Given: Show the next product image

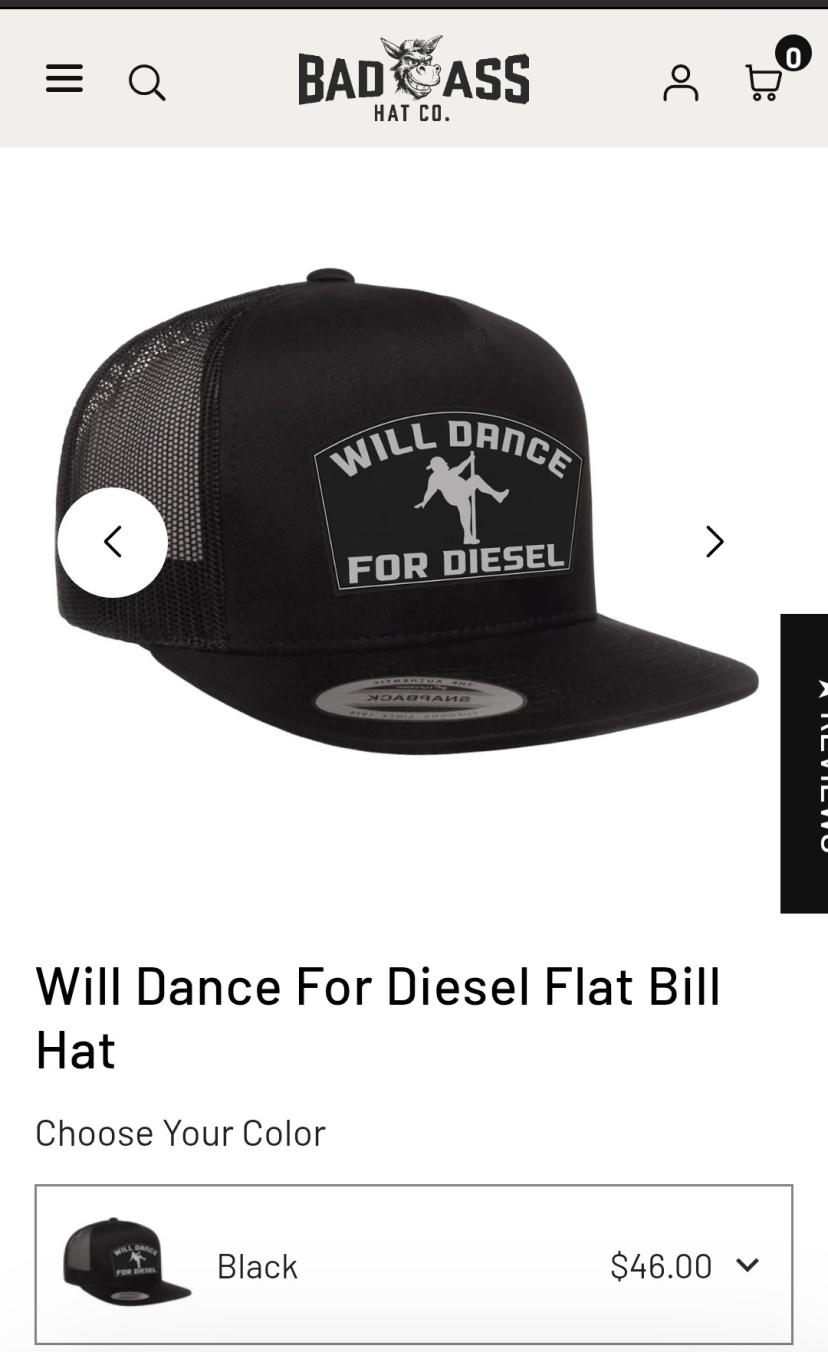Looking at the screenshot, I should pyautogui.click(x=714, y=542).
